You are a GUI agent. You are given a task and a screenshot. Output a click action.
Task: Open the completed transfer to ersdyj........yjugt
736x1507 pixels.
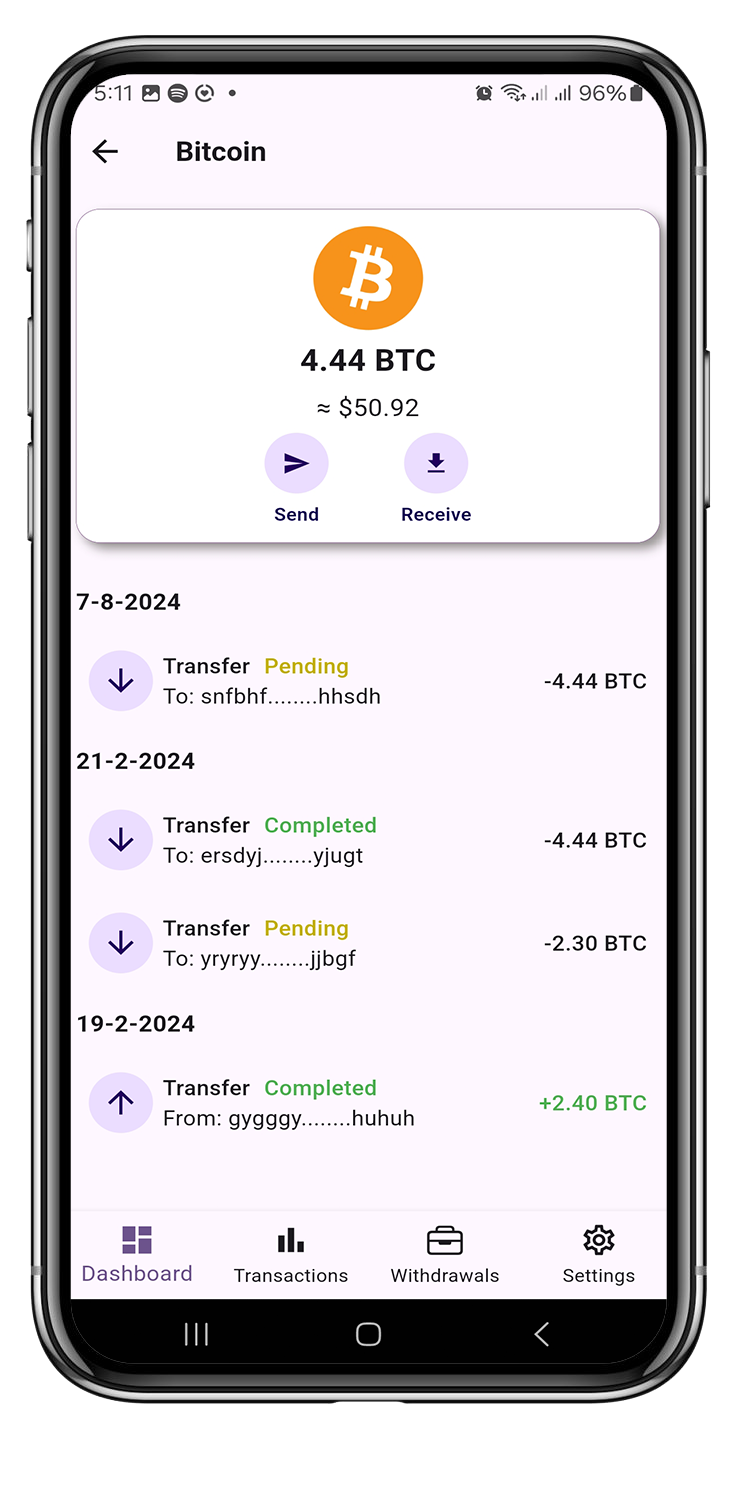click(x=368, y=840)
